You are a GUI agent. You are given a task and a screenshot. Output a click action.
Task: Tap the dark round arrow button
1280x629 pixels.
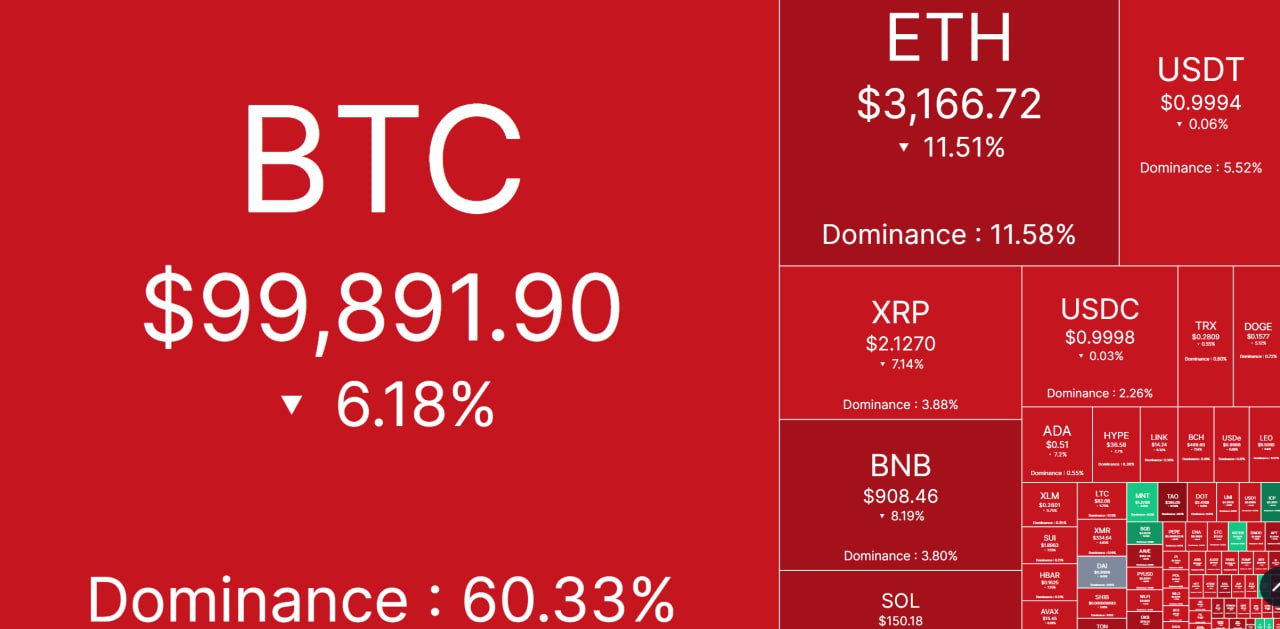click(x=1271, y=587)
